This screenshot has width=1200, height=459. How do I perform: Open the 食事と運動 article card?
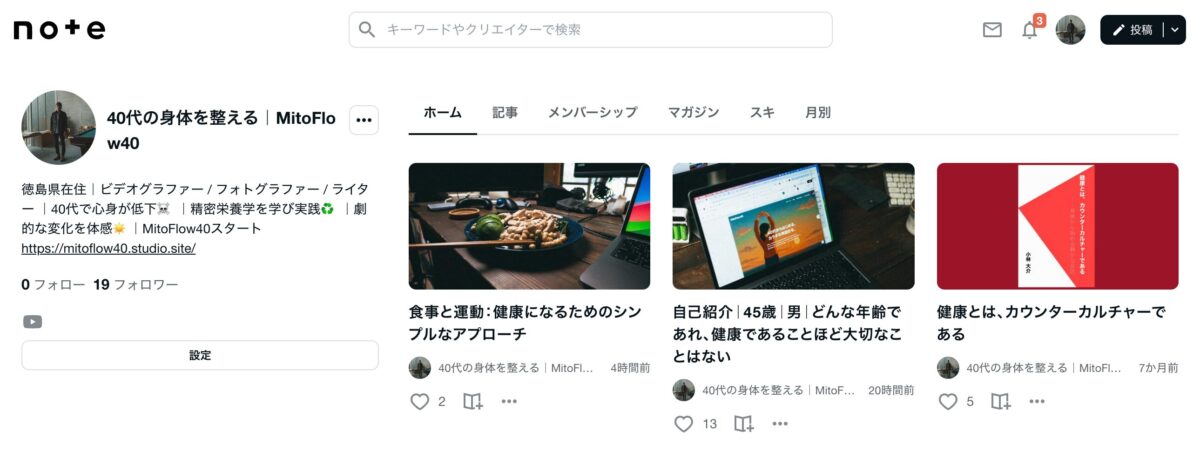[x=529, y=226]
